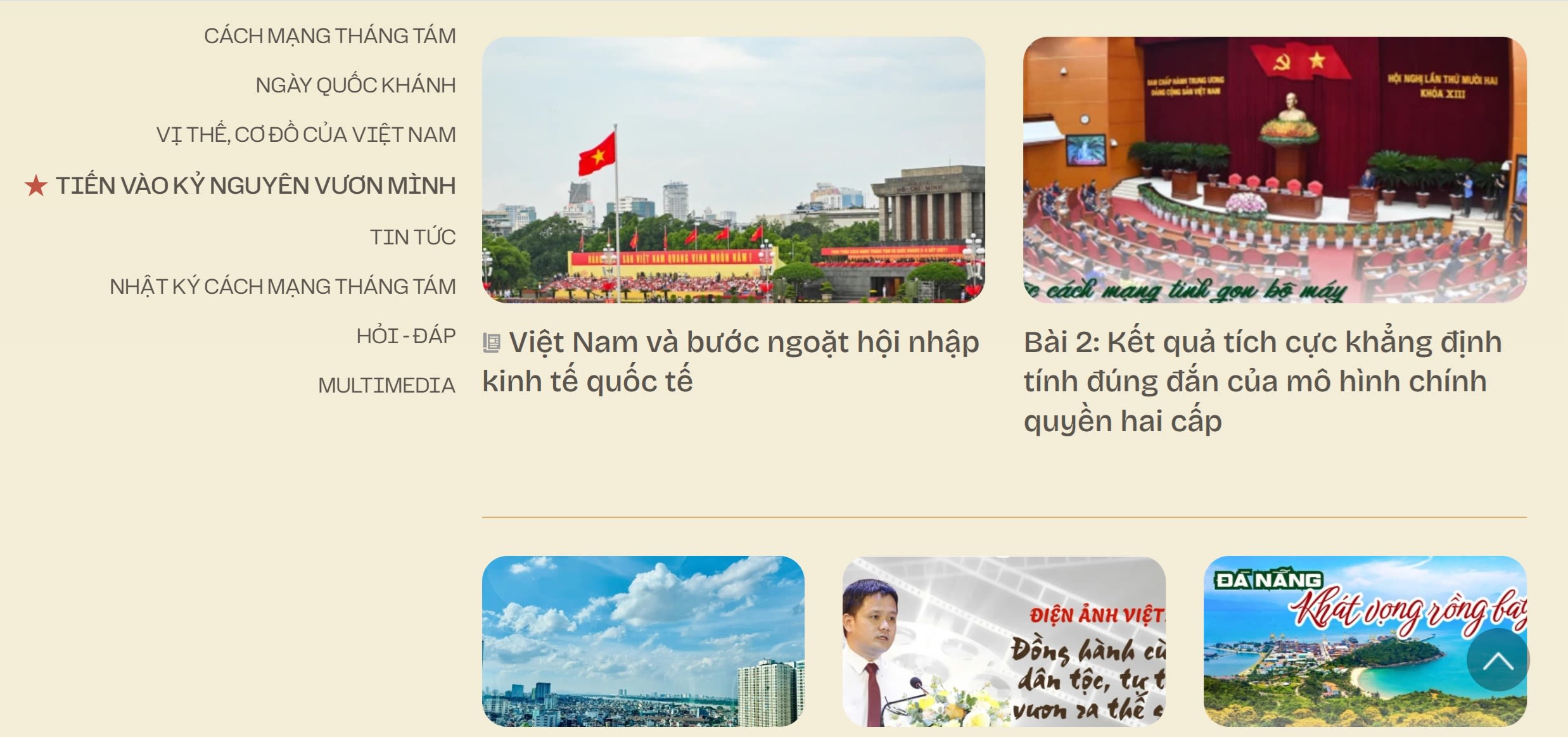Open the party conference hall photo article
Image resolution: width=1568 pixels, height=737 pixels.
coord(1274,170)
